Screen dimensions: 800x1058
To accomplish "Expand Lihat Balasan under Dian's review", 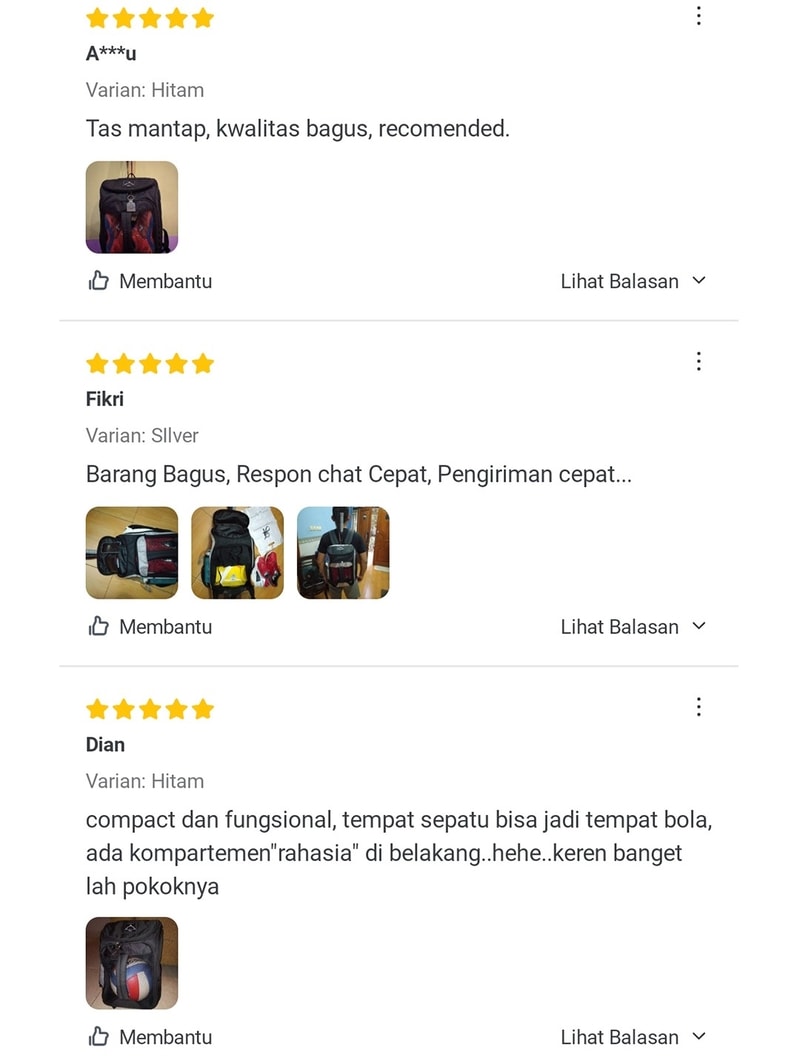I will [x=633, y=1037].
